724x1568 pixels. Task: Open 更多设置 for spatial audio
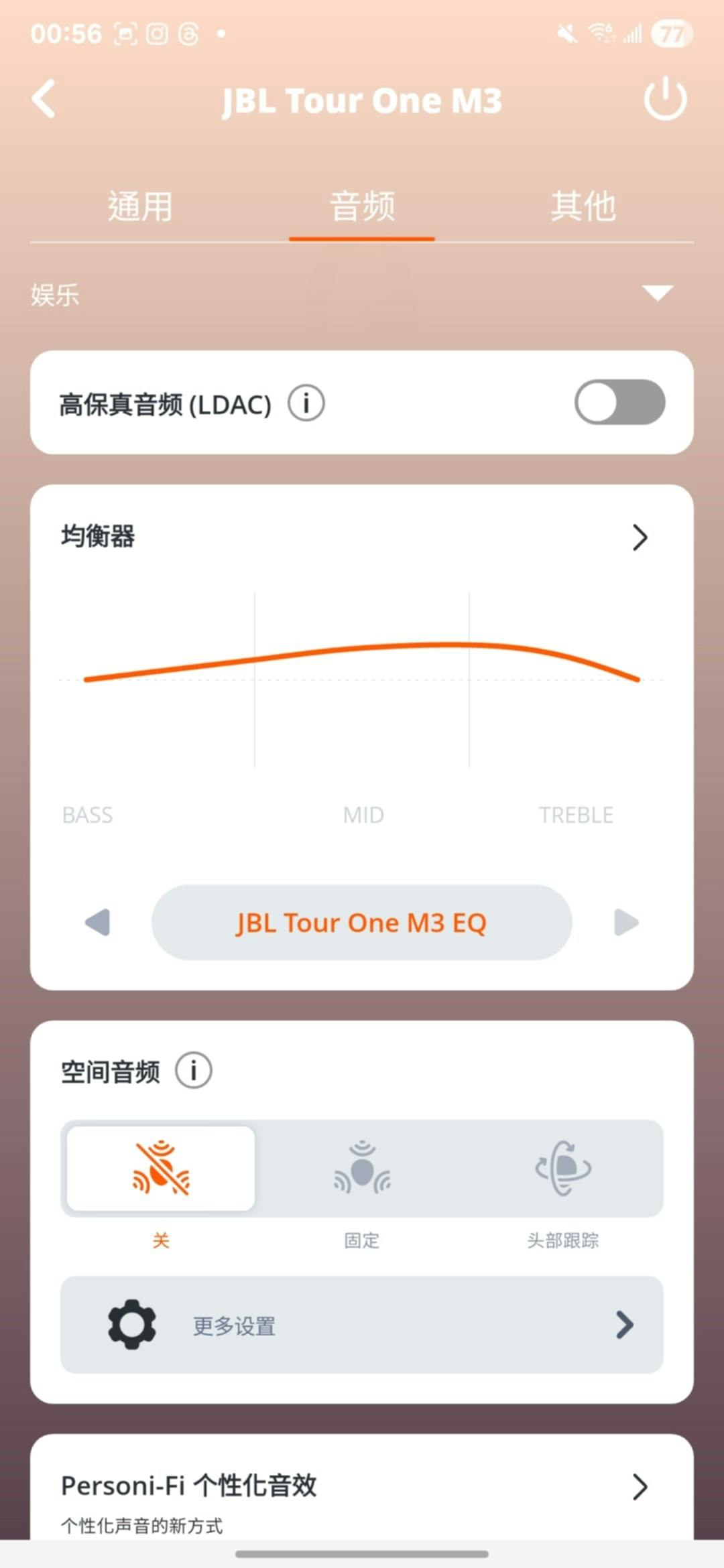[x=362, y=1325]
